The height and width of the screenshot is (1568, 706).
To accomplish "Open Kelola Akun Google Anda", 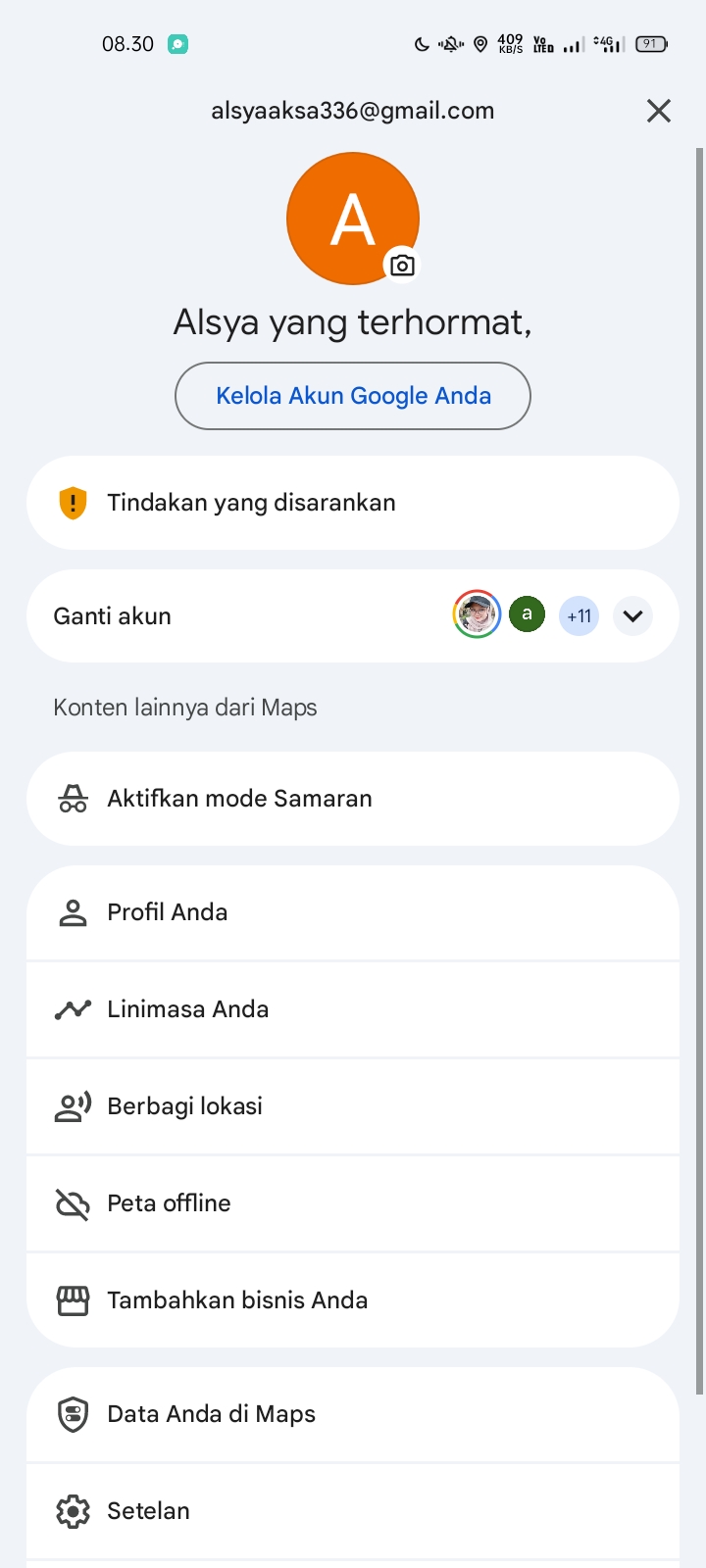I will tap(353, 396).
